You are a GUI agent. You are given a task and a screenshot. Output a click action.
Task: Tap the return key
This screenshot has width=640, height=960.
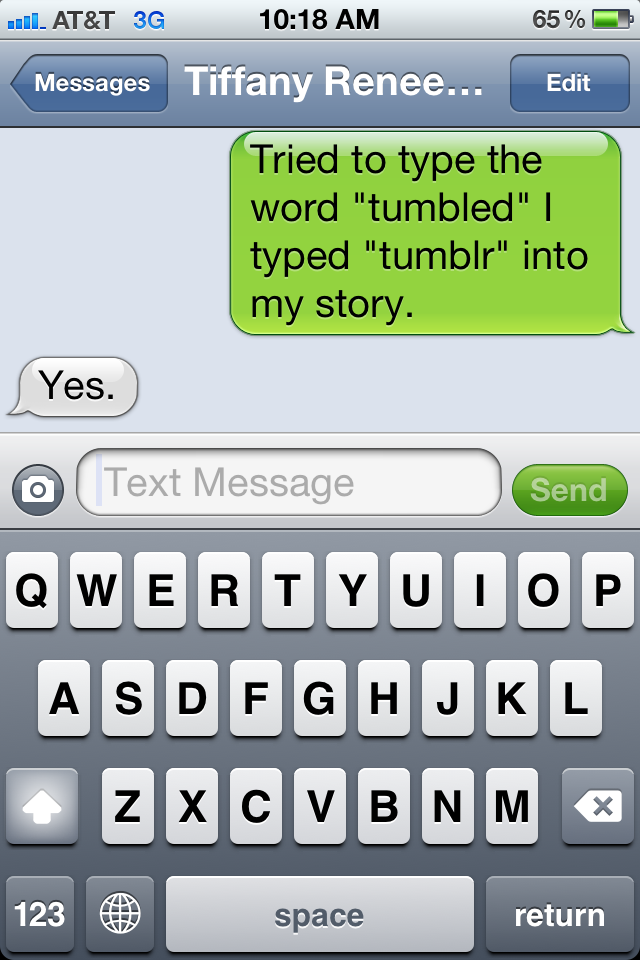(559, 914)
